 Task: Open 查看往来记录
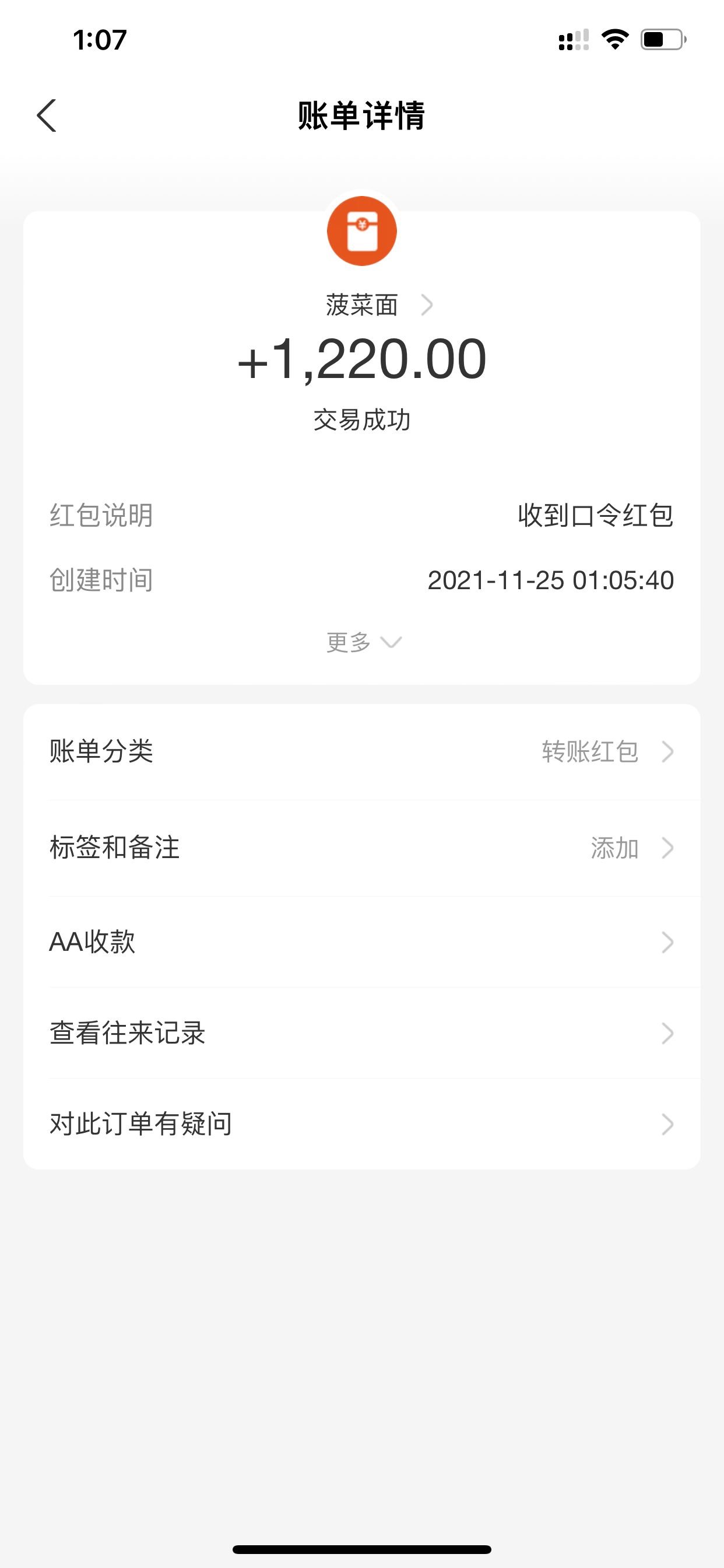(x=362, y=1033)
